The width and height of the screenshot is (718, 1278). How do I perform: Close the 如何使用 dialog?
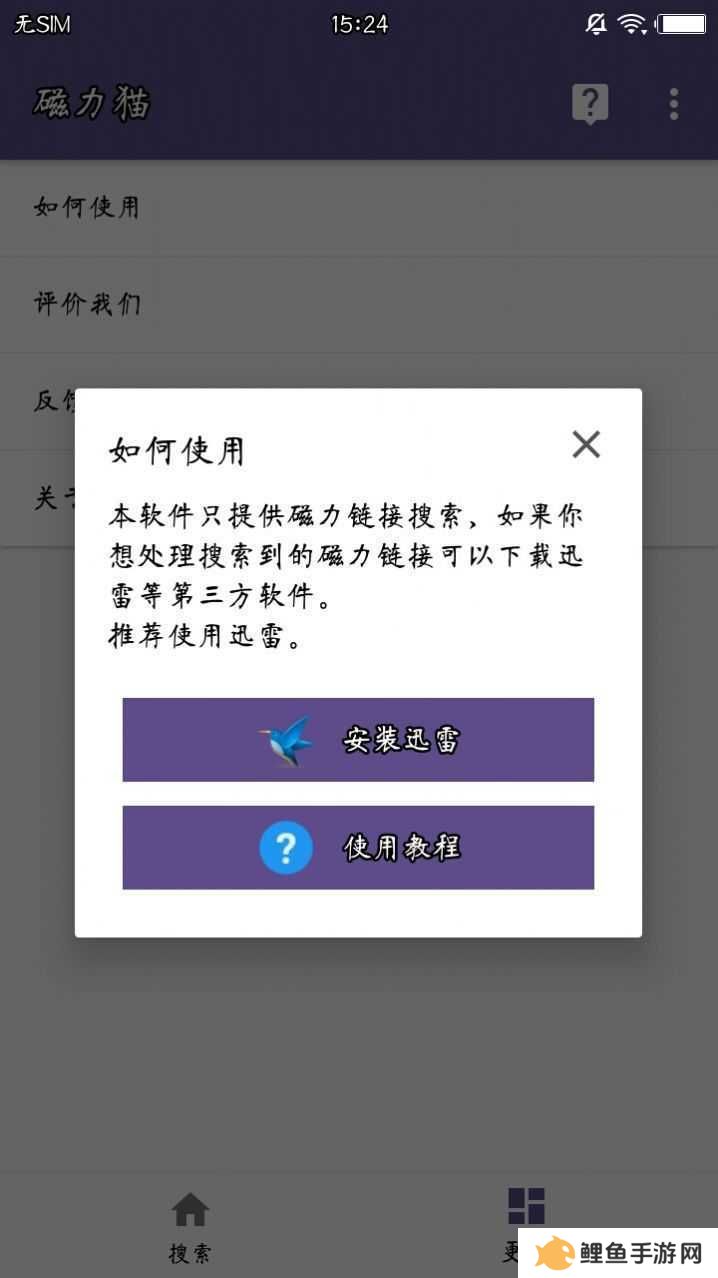585,444
